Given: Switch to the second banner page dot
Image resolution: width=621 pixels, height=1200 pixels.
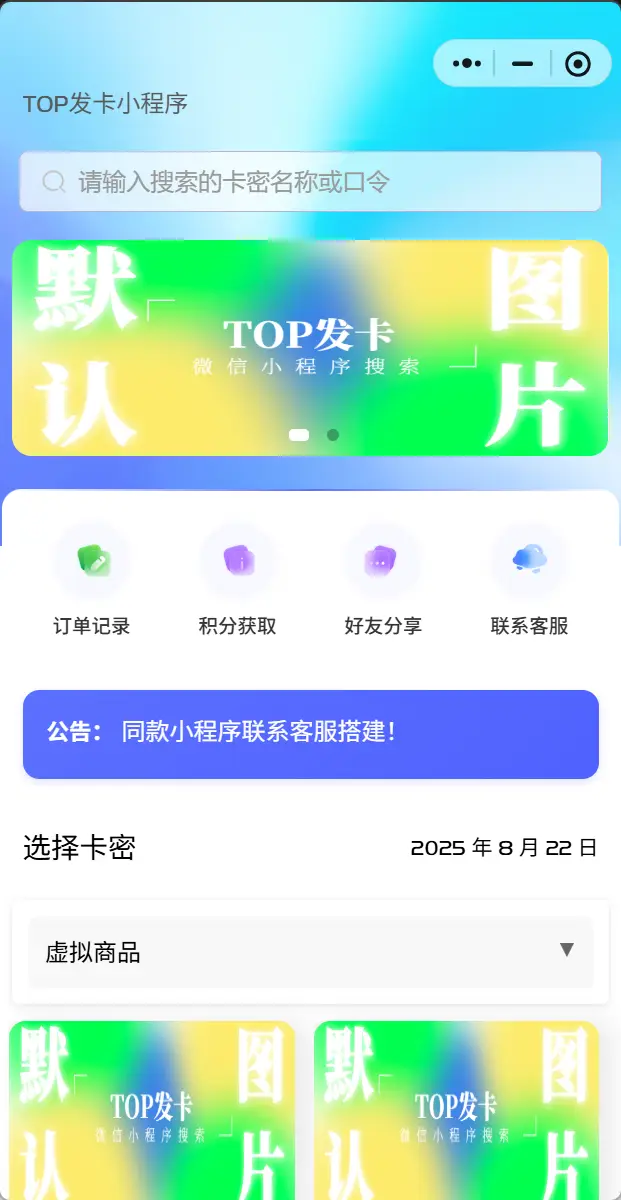Looking at the screenshot, I should 333,435.
